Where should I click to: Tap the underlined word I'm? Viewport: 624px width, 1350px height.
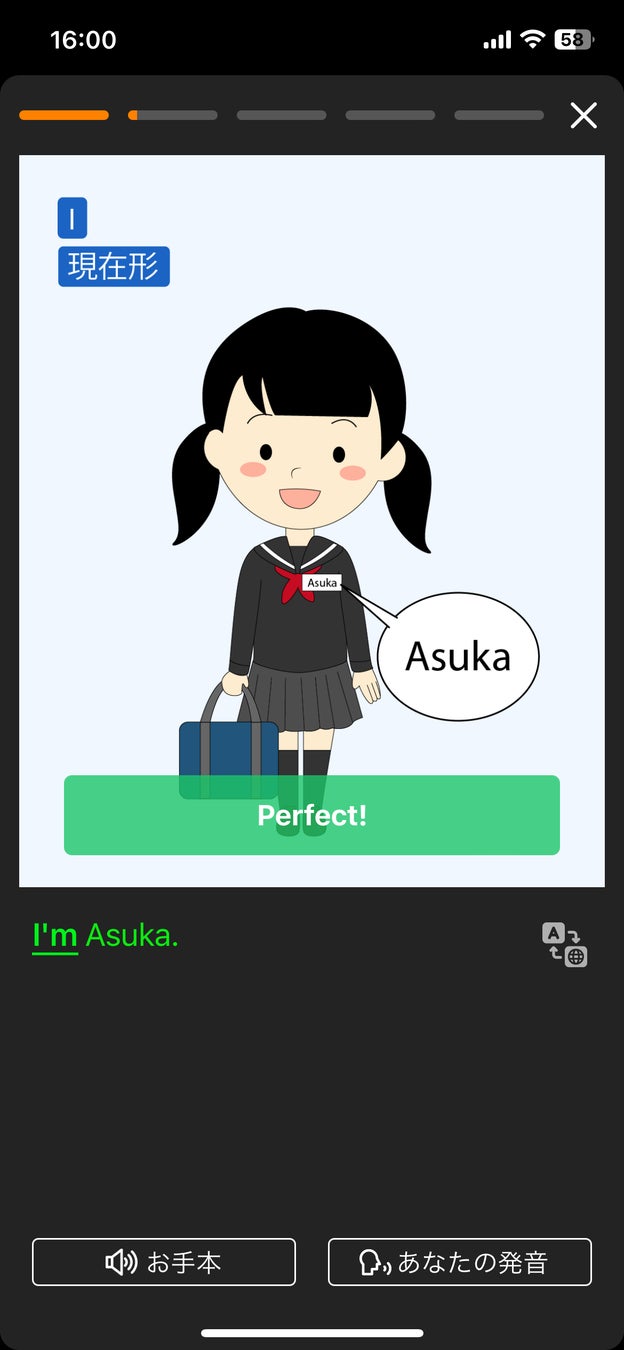click(x=55, y=936)
